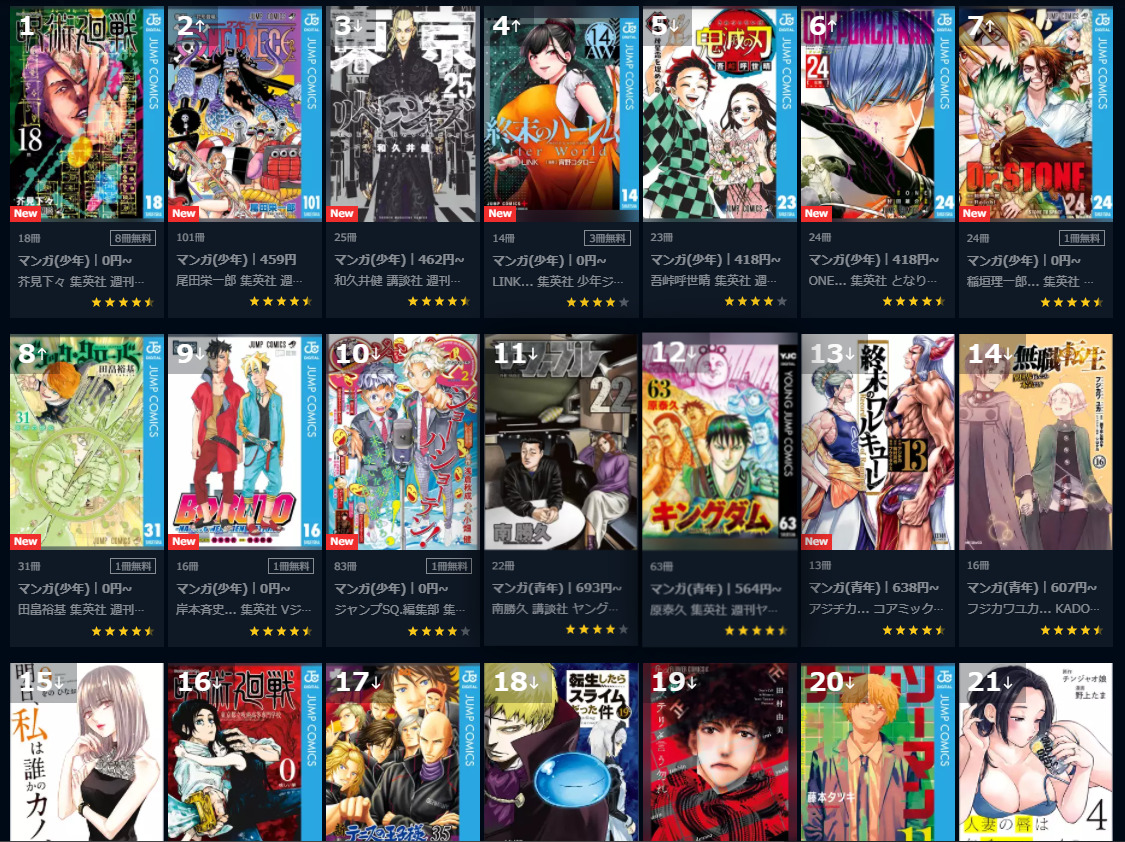Open rank 2 One Piece volume 101
Image resolution: width=1125 pixels, height=842 pixels.
point(245,113)
